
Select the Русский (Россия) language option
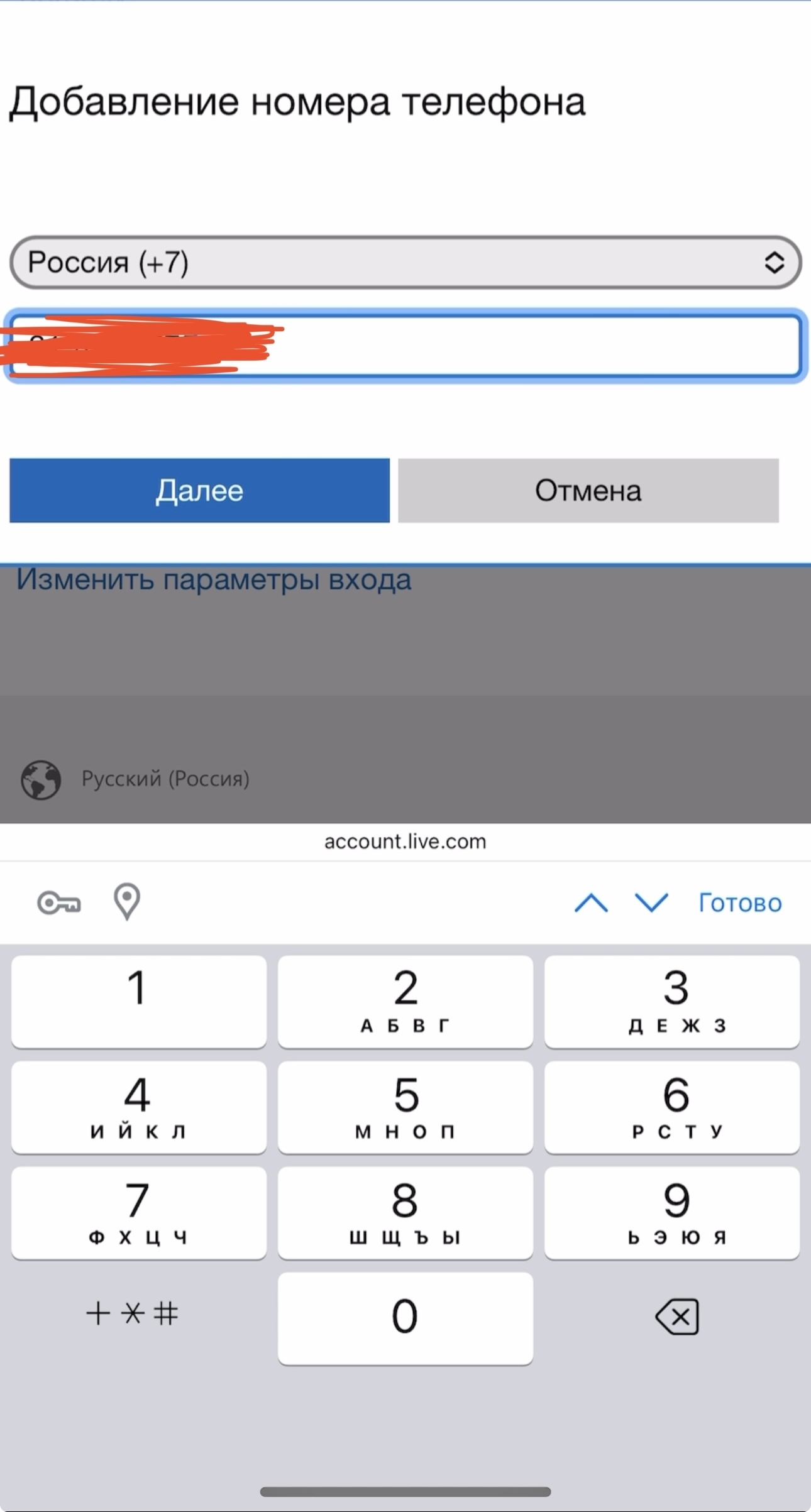click(x=165, y=779)
